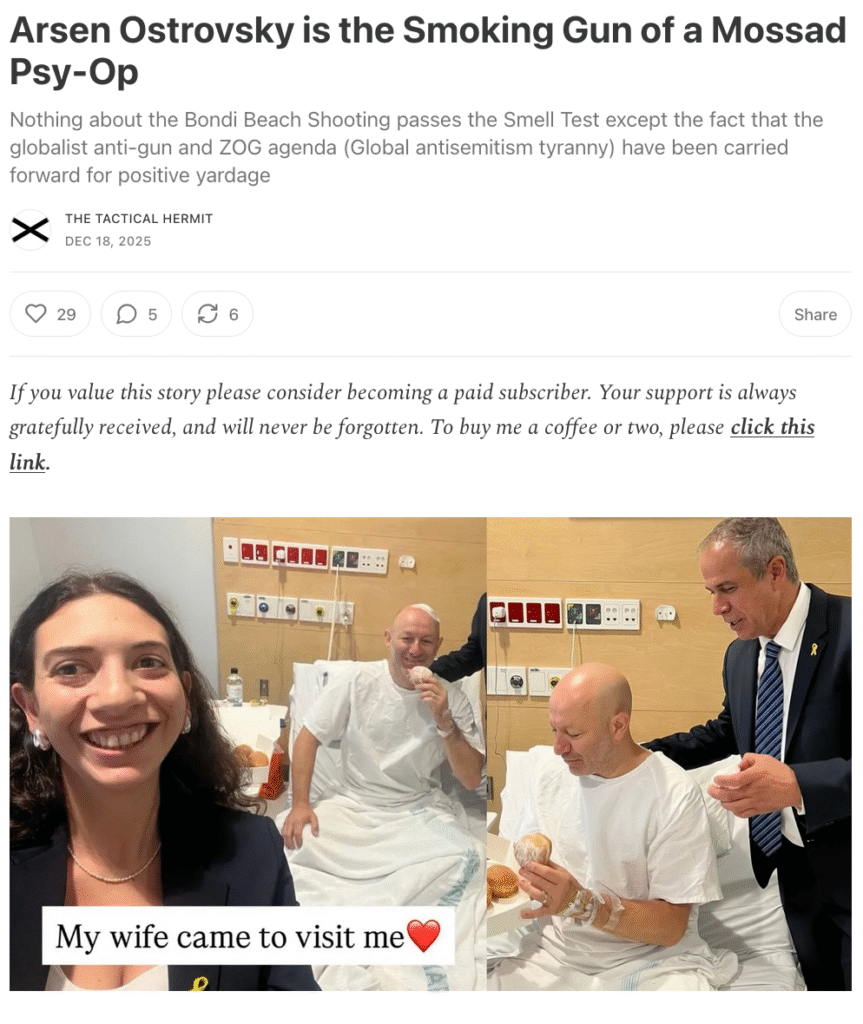Viewport: 863px width, 1024px height.
Task: Follow the 'click this link' coffee link
Action: (771, 427)
